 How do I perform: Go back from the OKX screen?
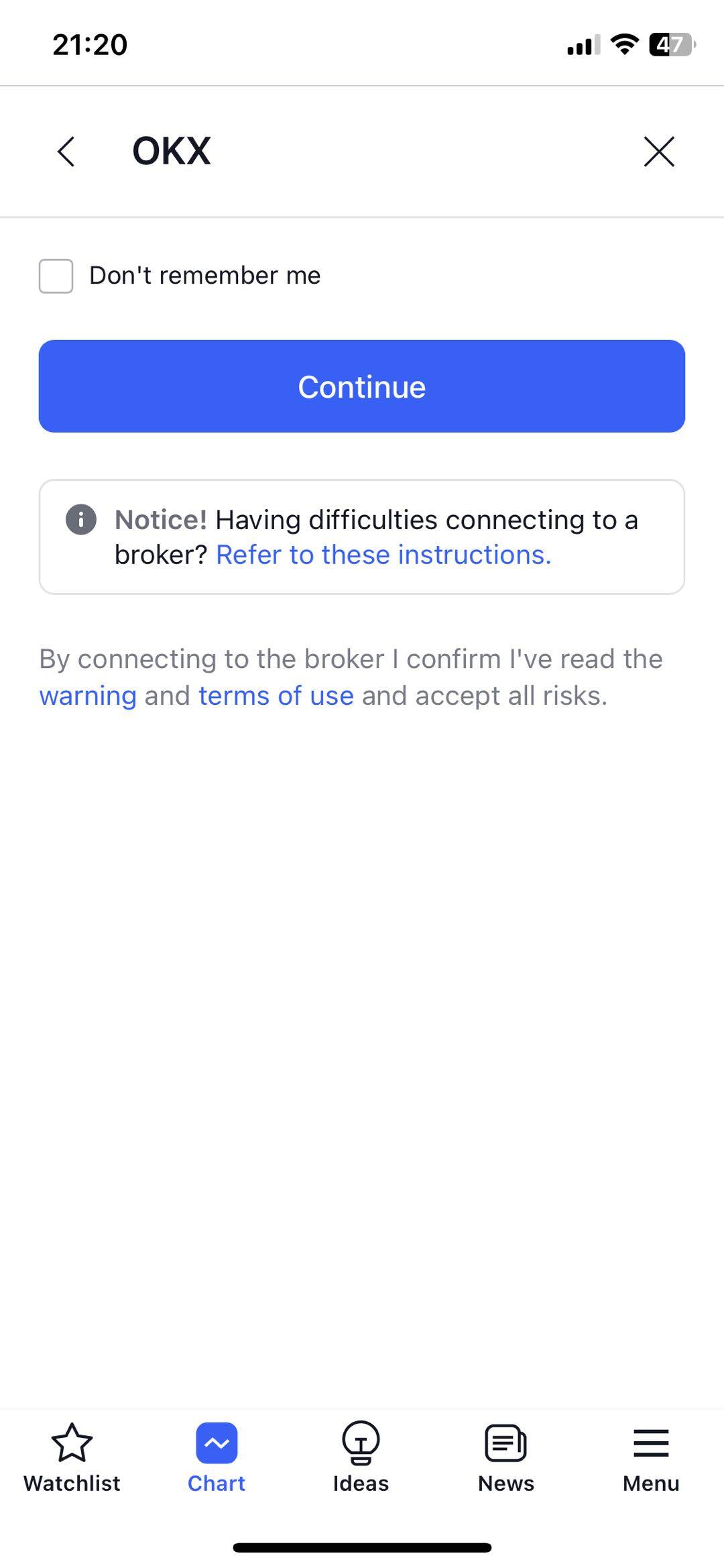click(66, 152)
